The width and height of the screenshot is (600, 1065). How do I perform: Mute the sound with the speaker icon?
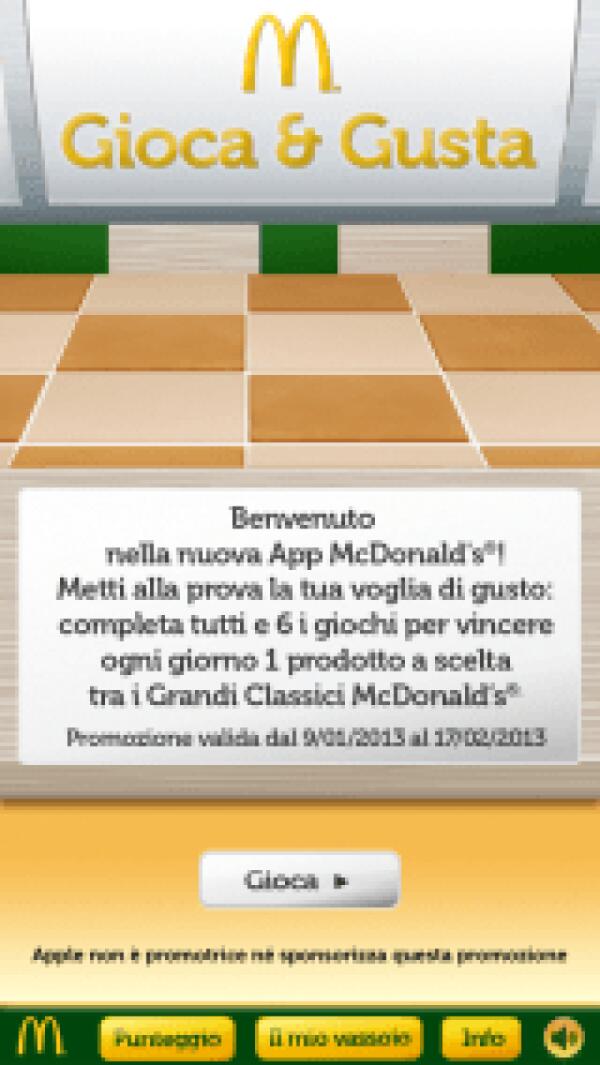click(563, 1039)
